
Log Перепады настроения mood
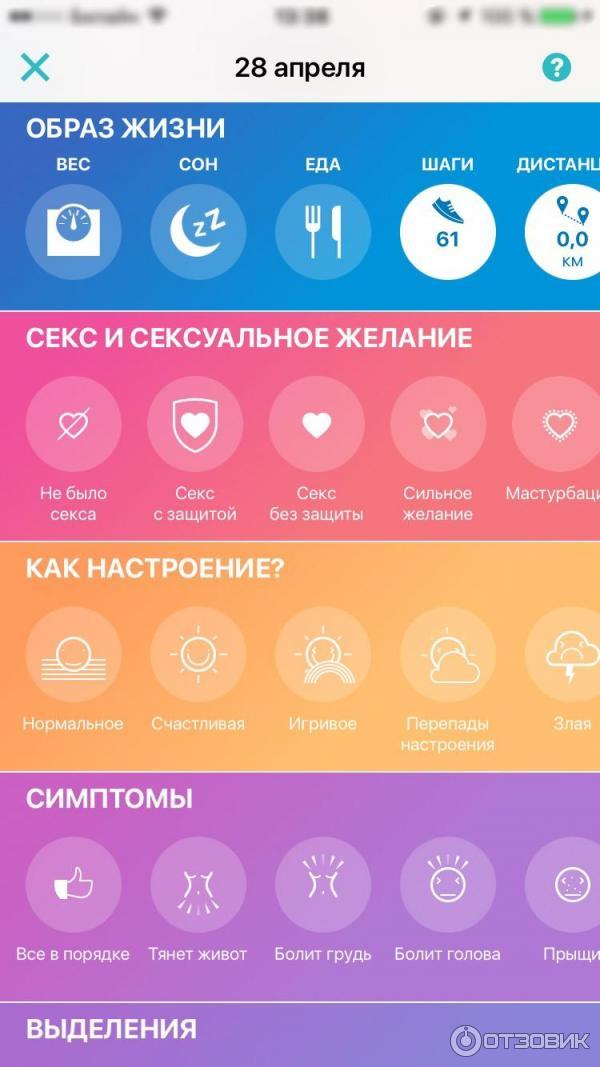pos(448,655)
